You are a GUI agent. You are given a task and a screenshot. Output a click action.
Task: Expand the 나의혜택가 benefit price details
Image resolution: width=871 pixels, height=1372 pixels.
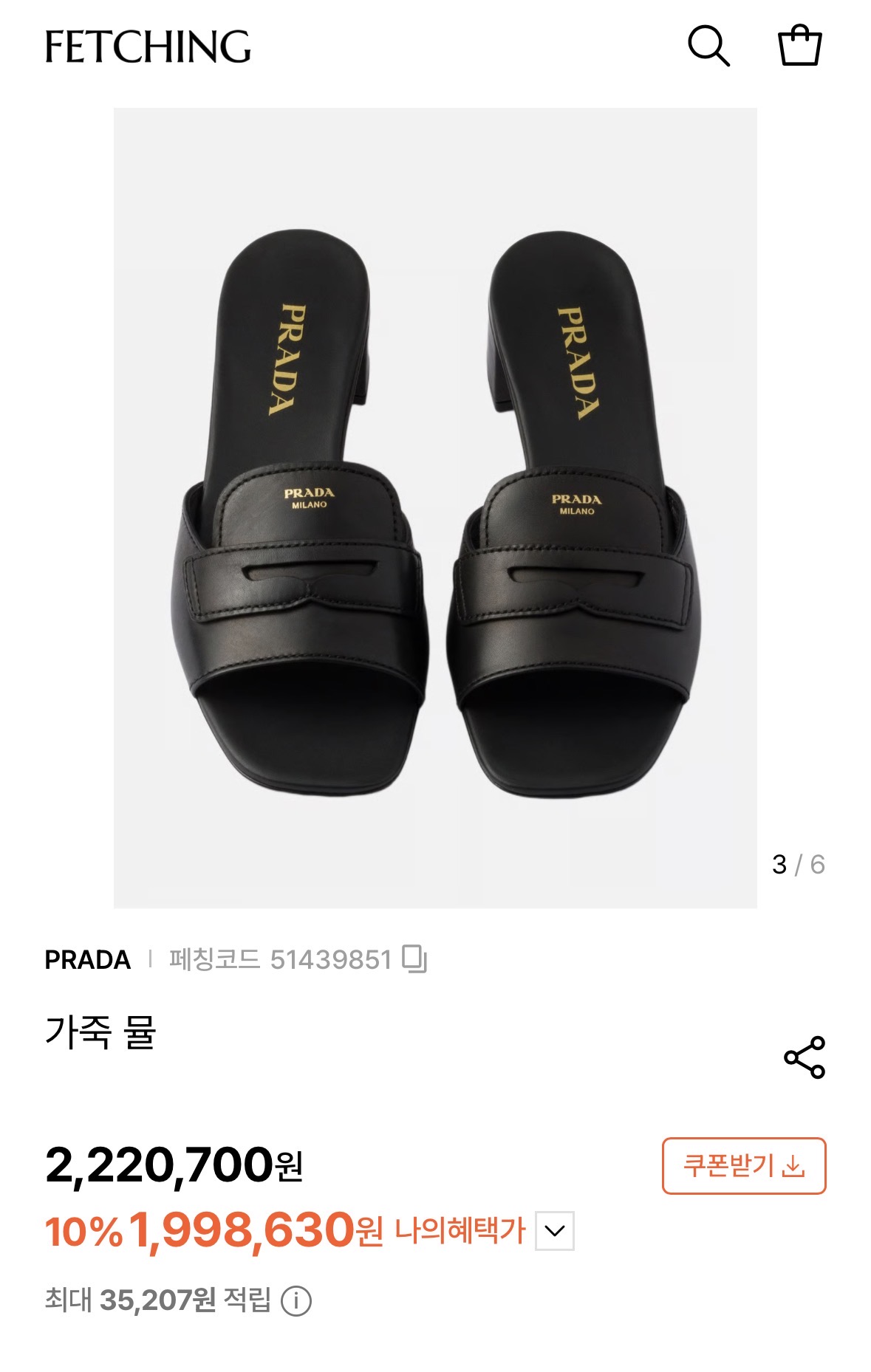click(x=554, y=1230)
